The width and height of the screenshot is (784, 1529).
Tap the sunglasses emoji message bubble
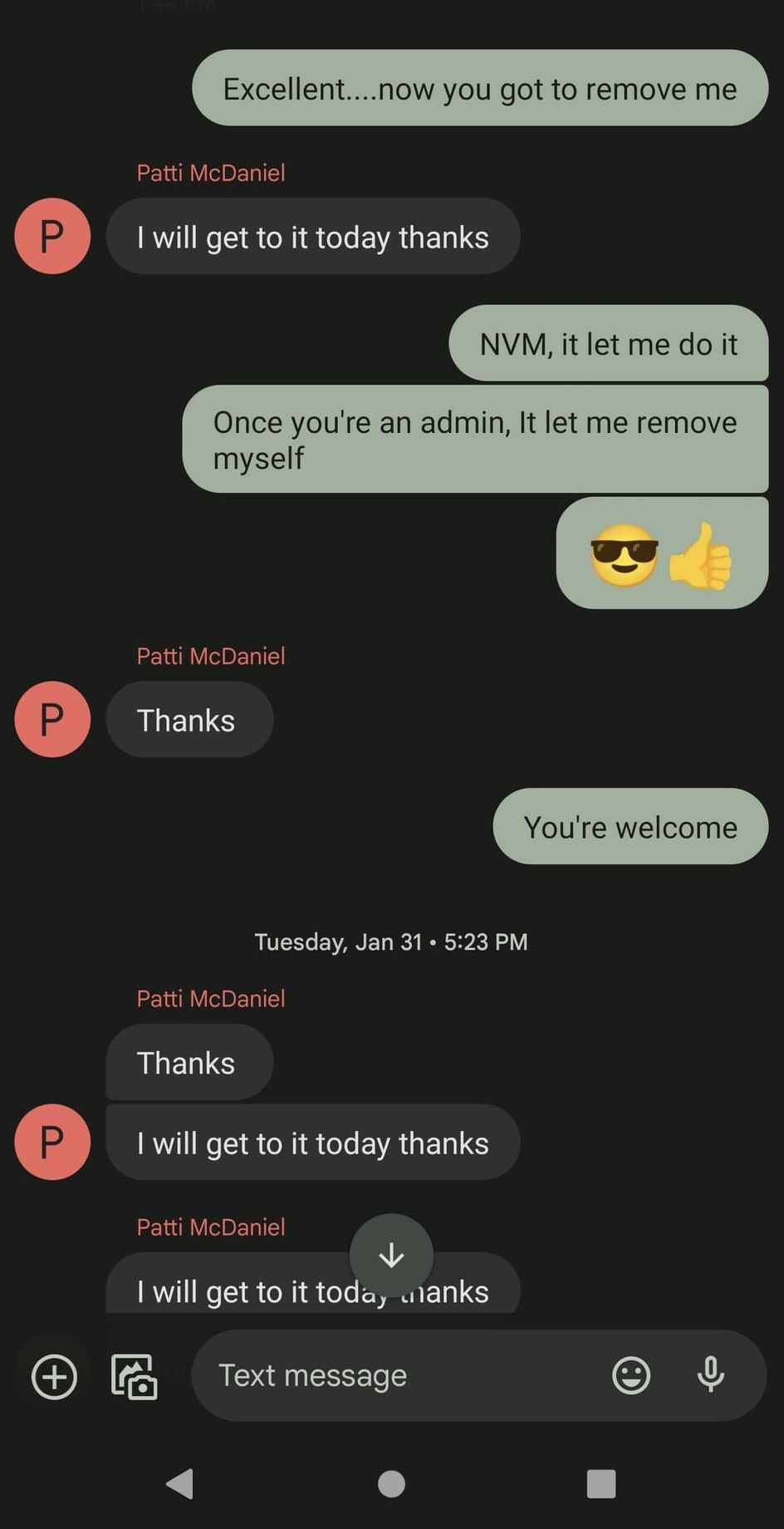[x=660, y=553]
